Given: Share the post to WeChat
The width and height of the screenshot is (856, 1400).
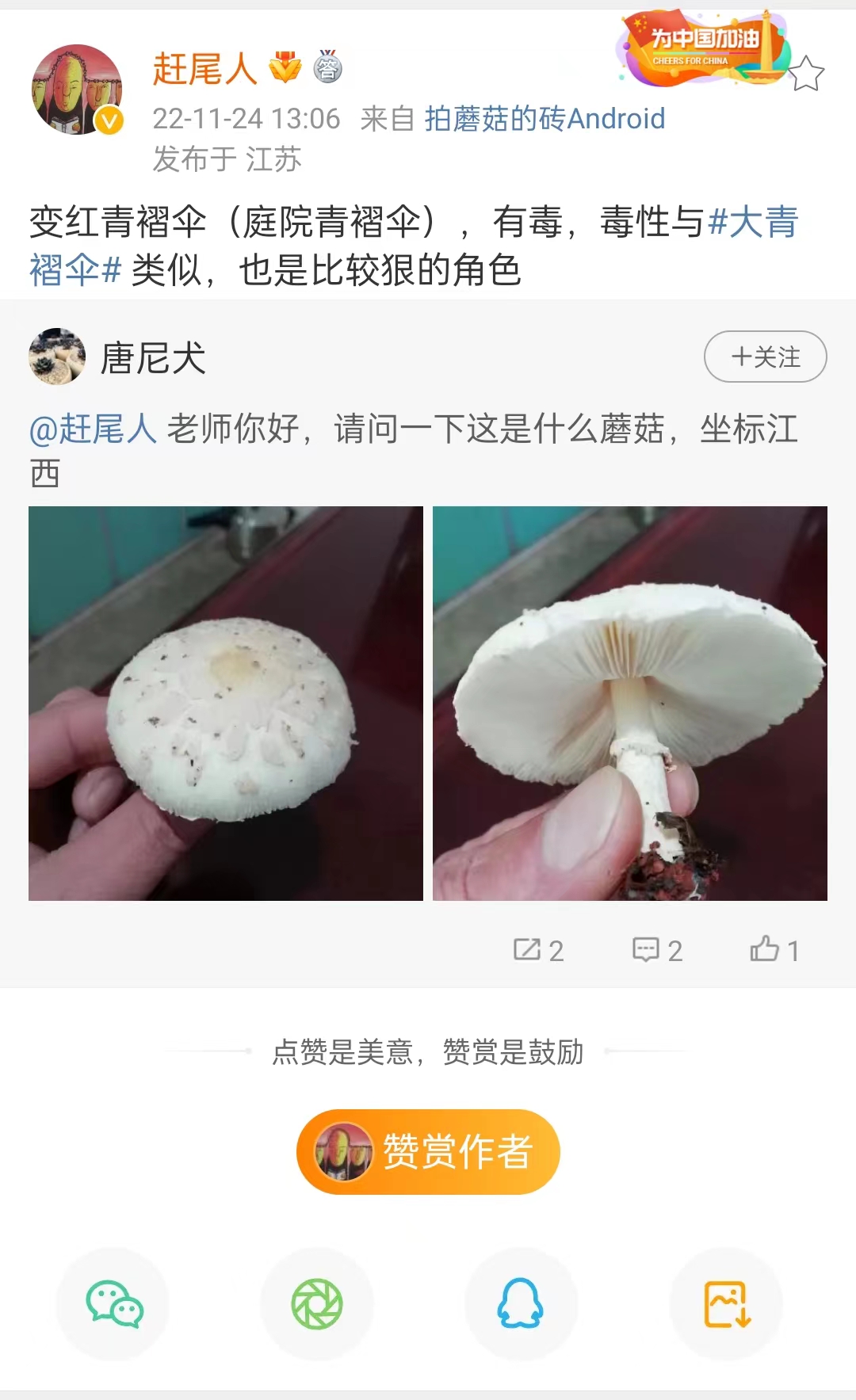Looking at the screenshot, I should tap(113, 1304).
